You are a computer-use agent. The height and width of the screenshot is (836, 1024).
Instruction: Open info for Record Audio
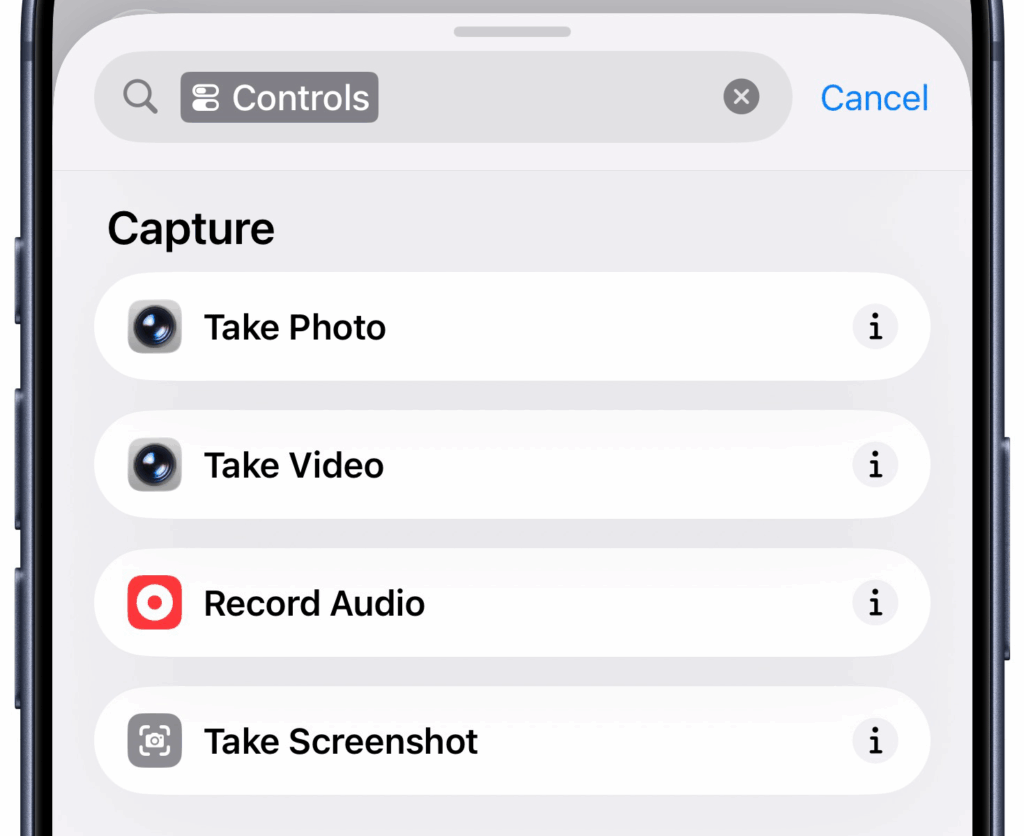pyautogui.click(x=875, y=603)
